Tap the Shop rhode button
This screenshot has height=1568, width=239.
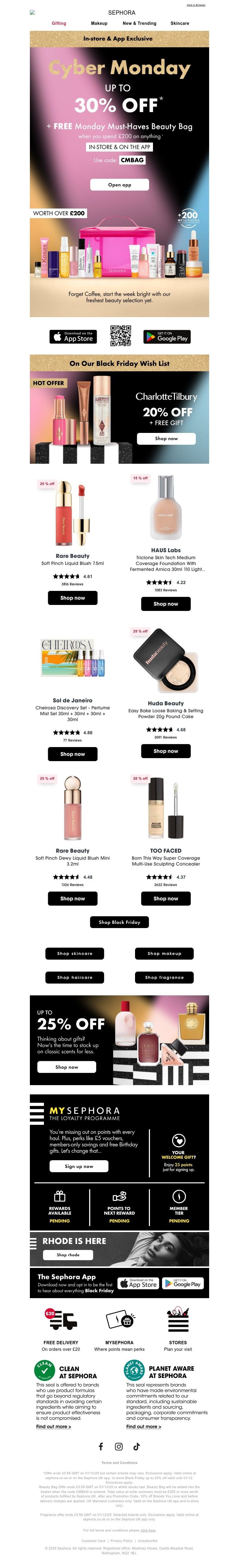[68, 1254]
